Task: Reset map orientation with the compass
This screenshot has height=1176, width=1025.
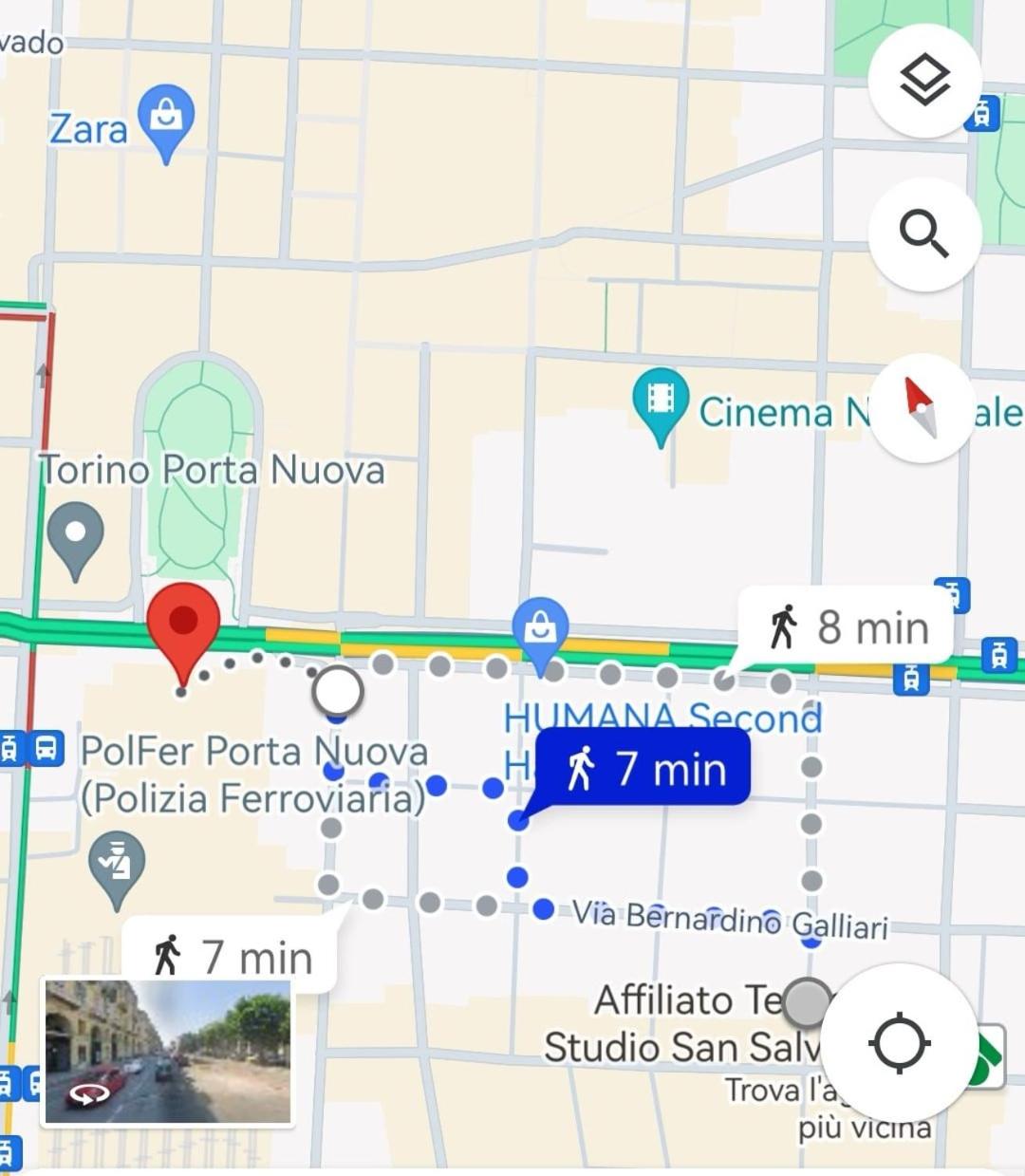Action: (x=922, y=409)
